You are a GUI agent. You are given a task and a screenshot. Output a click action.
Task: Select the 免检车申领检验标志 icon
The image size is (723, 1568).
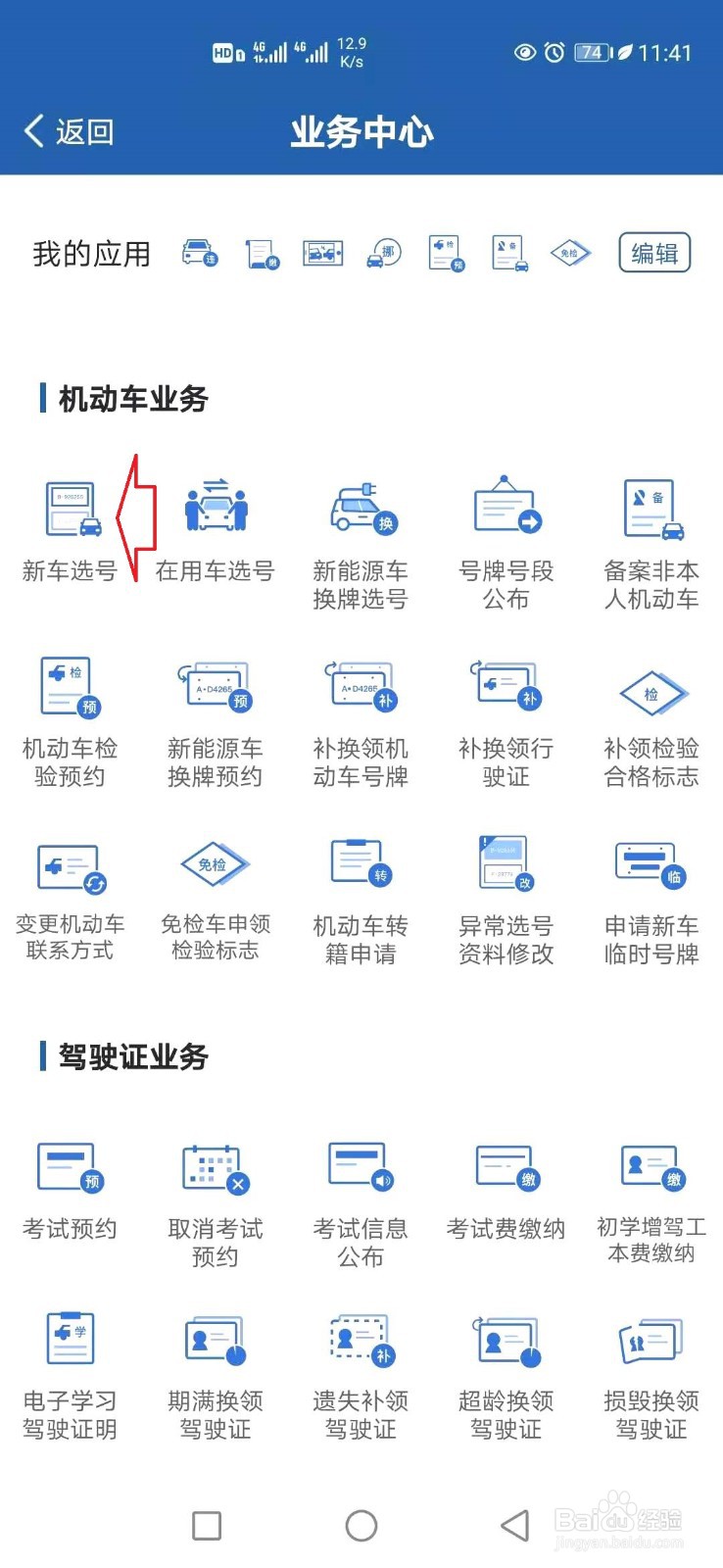click(215, 872)
